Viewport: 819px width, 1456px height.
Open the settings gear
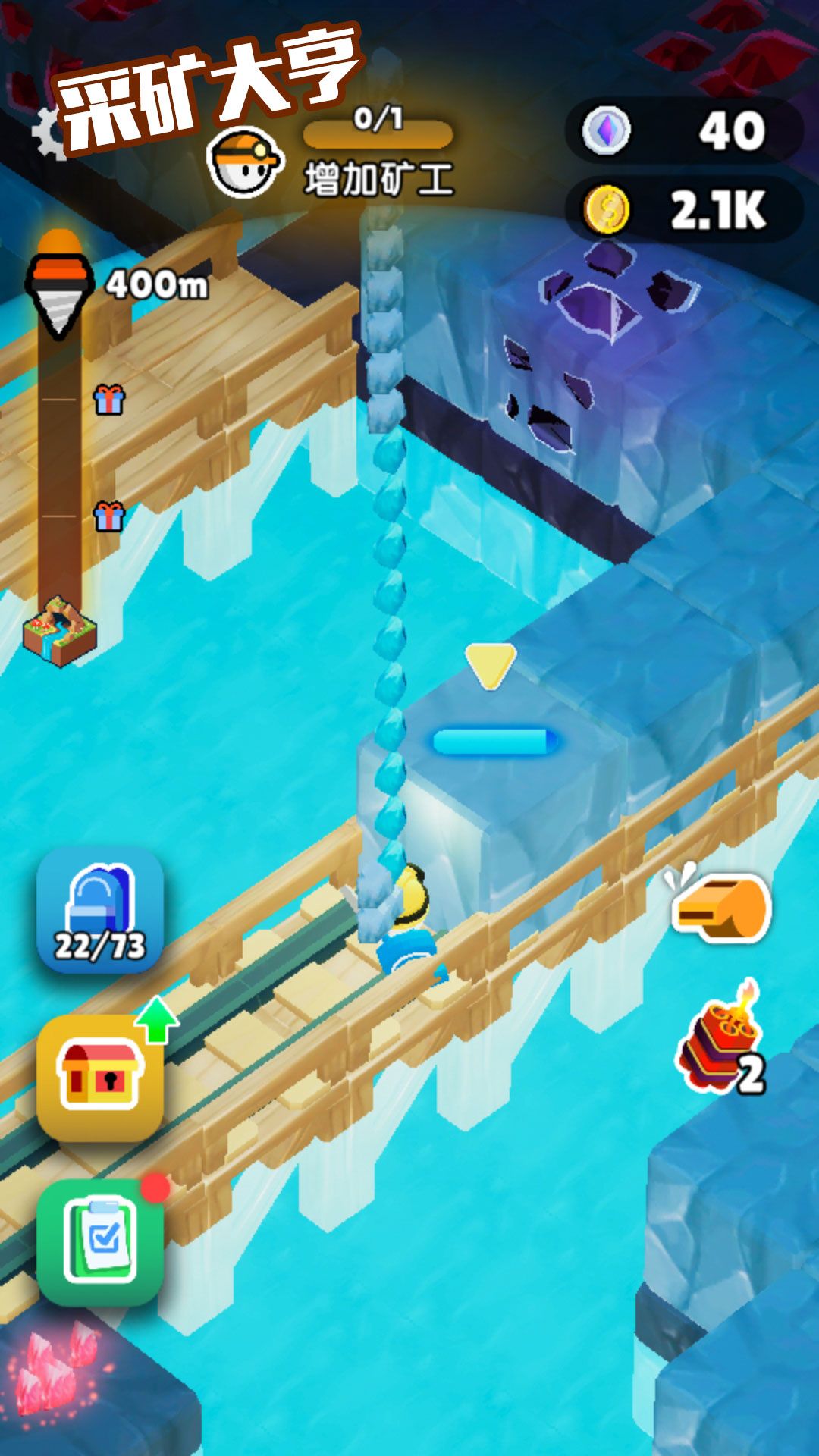pyautogui.click(x=47, y=134)
